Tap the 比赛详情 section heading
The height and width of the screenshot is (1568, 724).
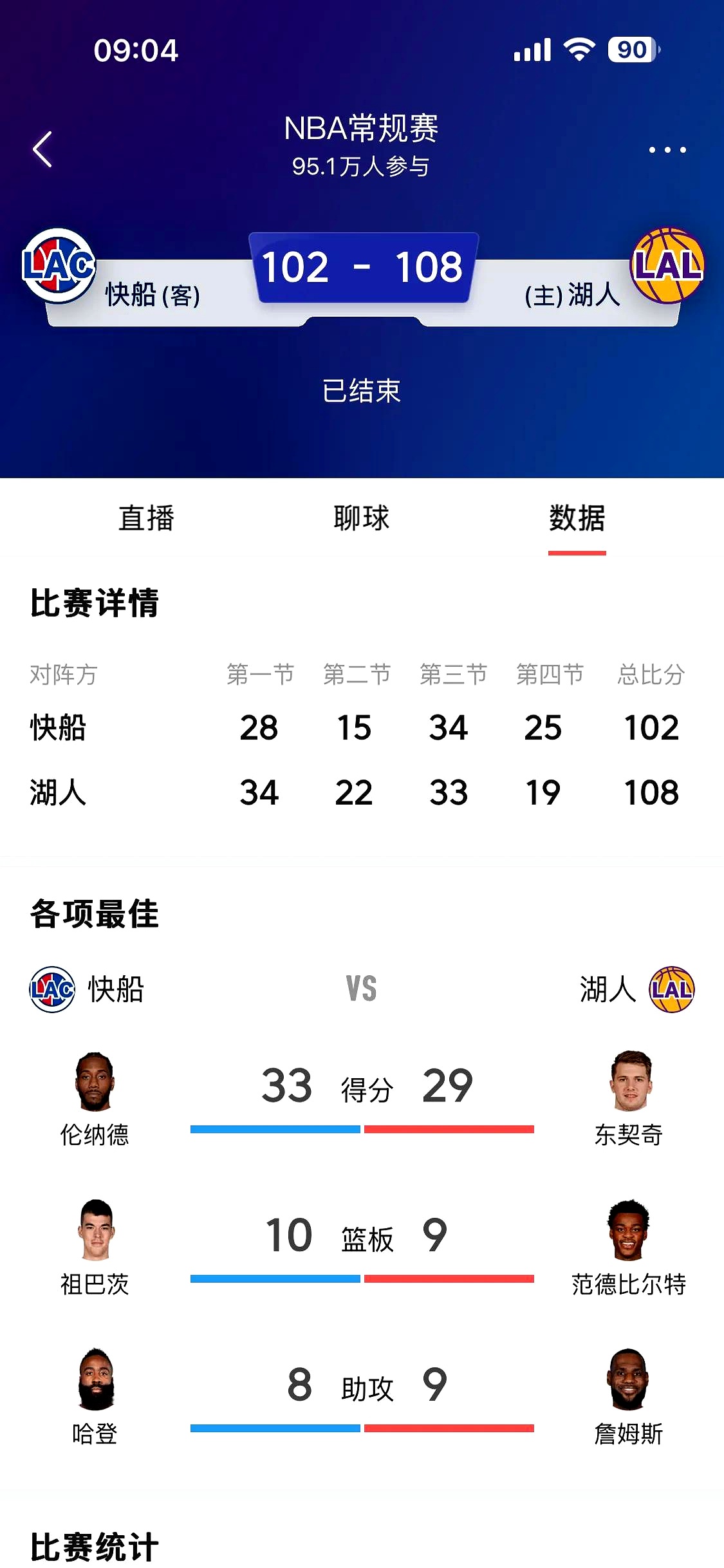coord(95,603)
